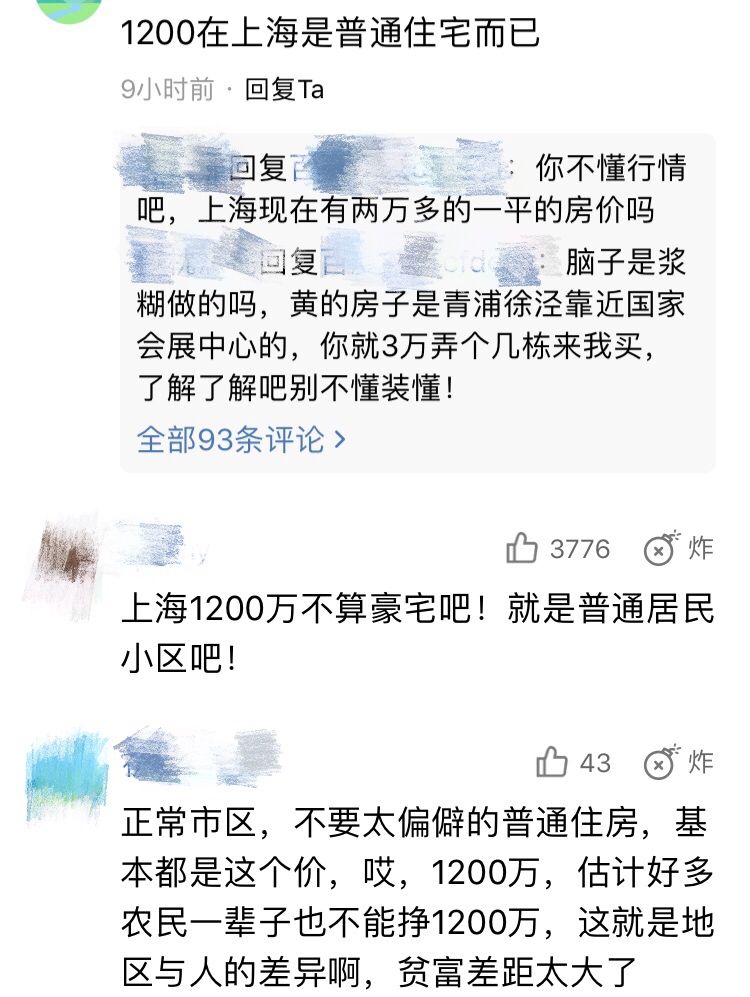
Task: Open all 93 comments (全部93条评论)
Action: point(241,439)
